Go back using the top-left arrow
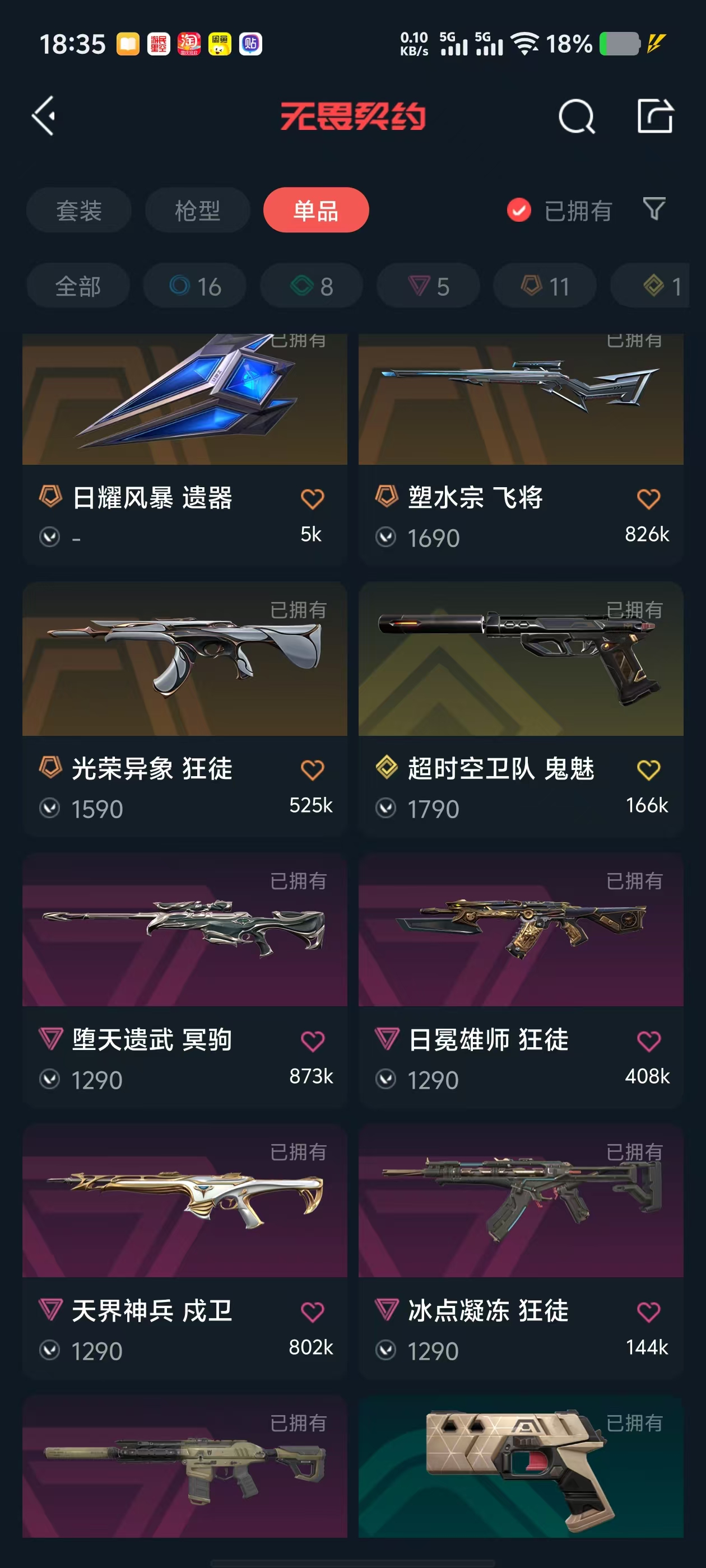This screenshot has height=1568, width=706. (44, 116)
